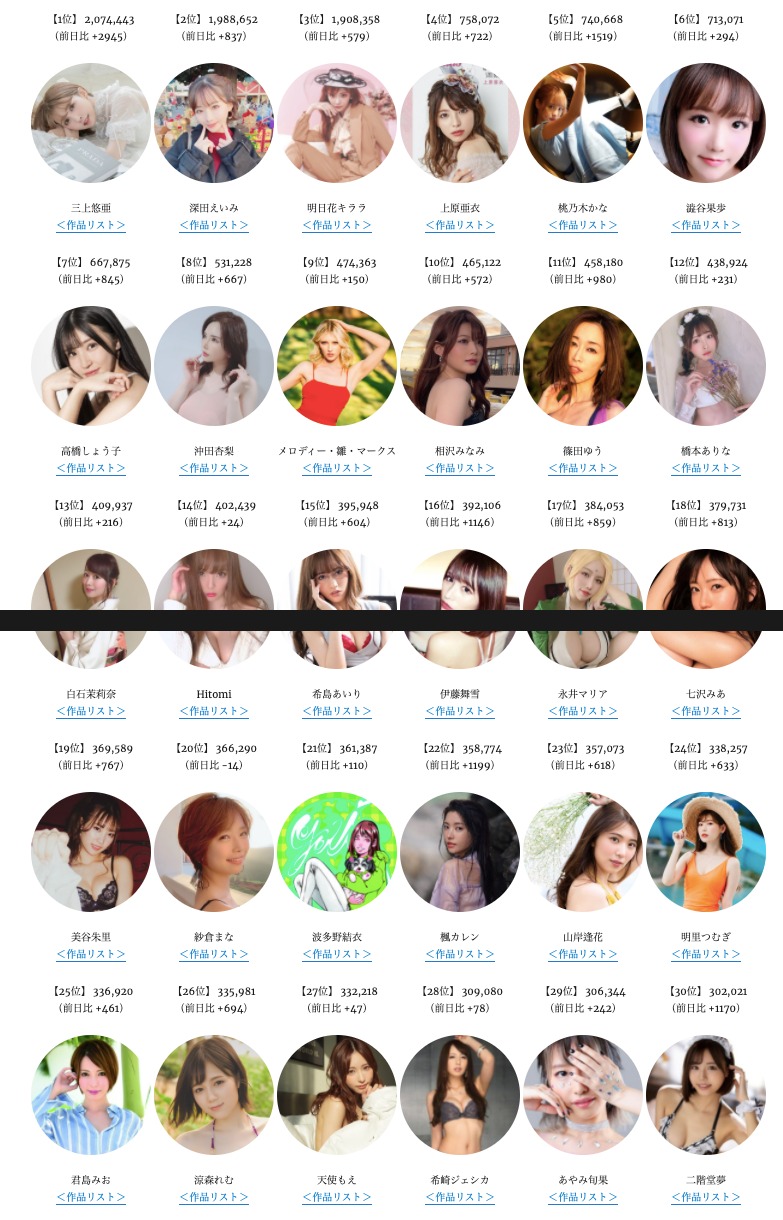View 作品リスト link for 相沢みなみ
Screen dimensions: 783x1220
[x=460, y=469]
